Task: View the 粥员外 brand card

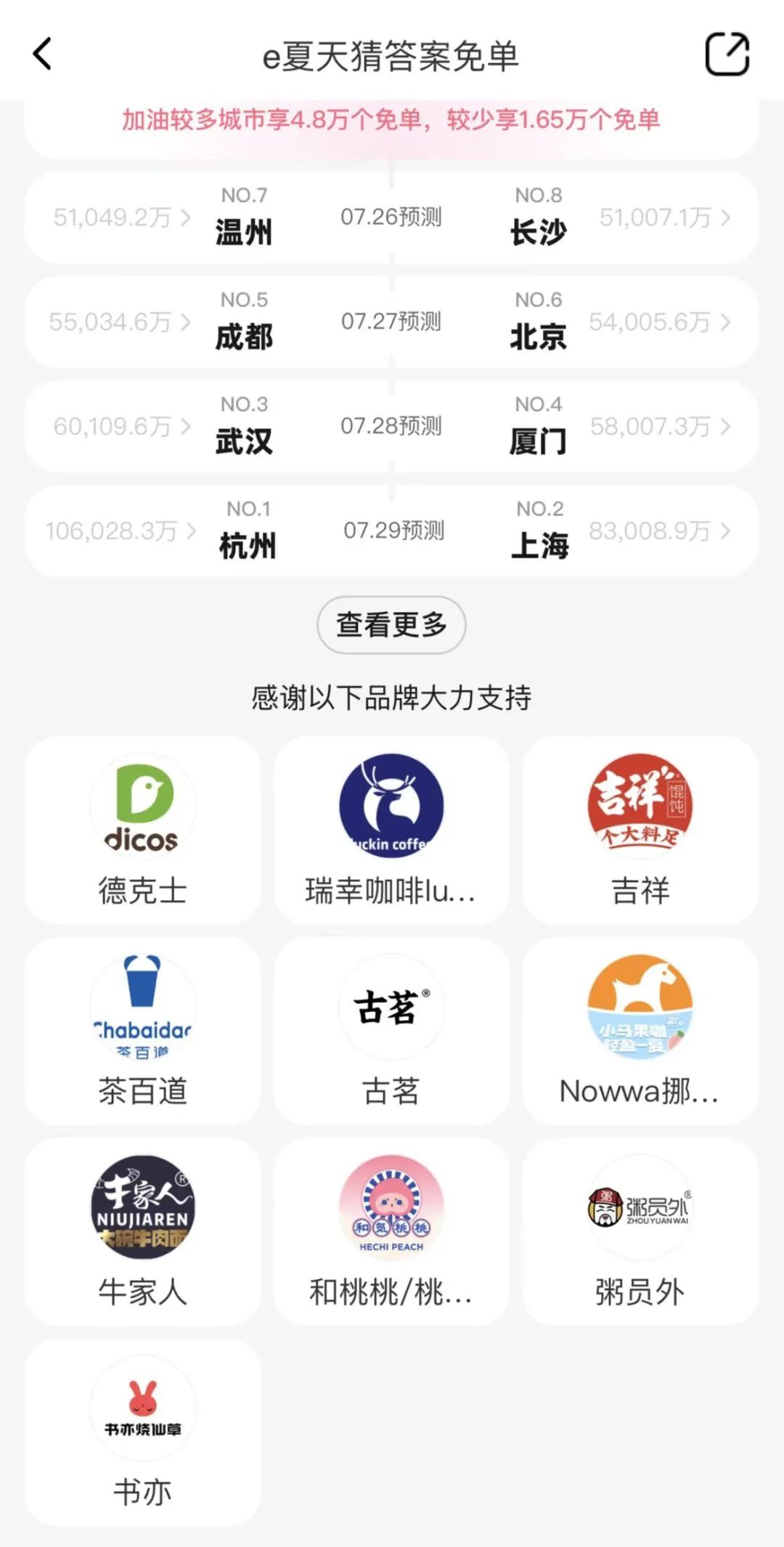Action: pyautogui.click(x=640, y=1232)
